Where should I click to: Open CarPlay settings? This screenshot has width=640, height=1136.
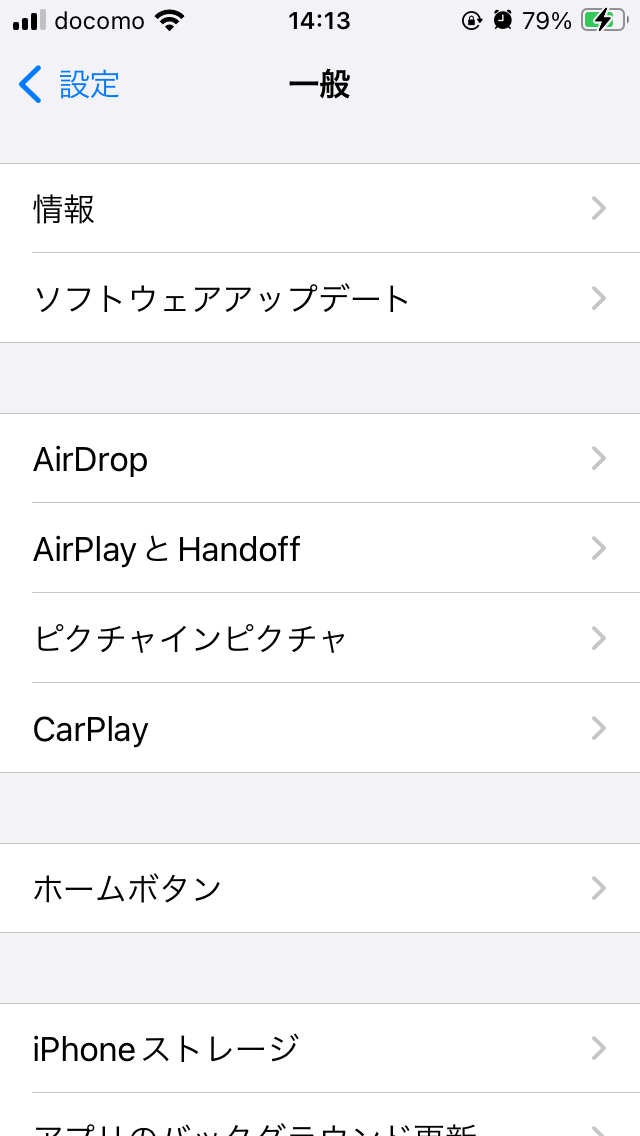(320, 728)
